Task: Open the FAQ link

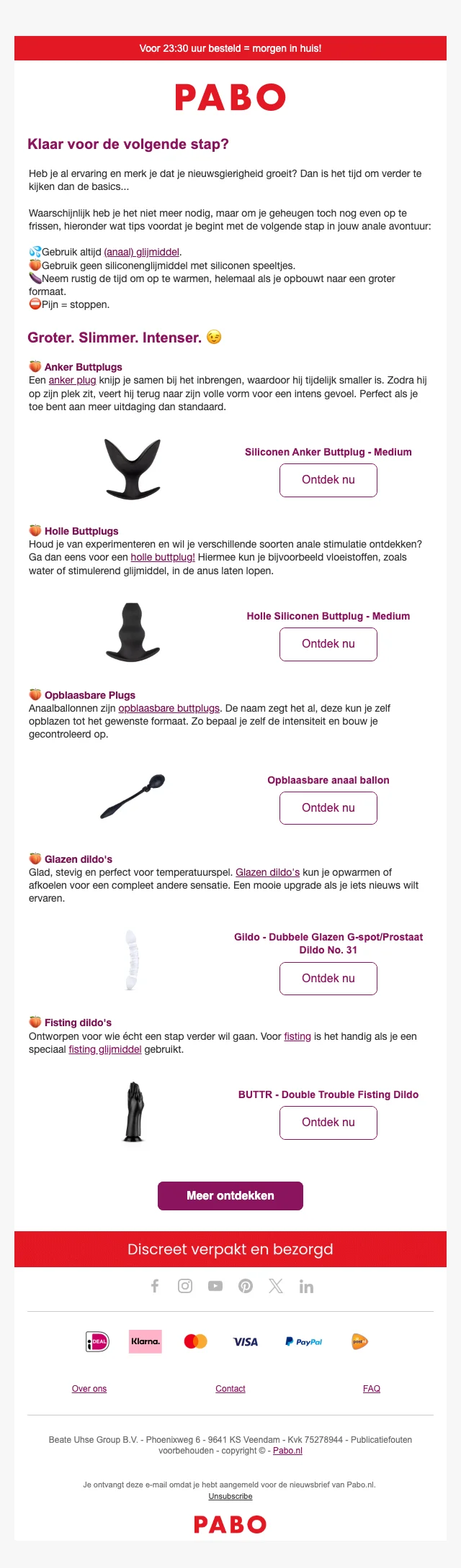Action: pos(372,1389)
